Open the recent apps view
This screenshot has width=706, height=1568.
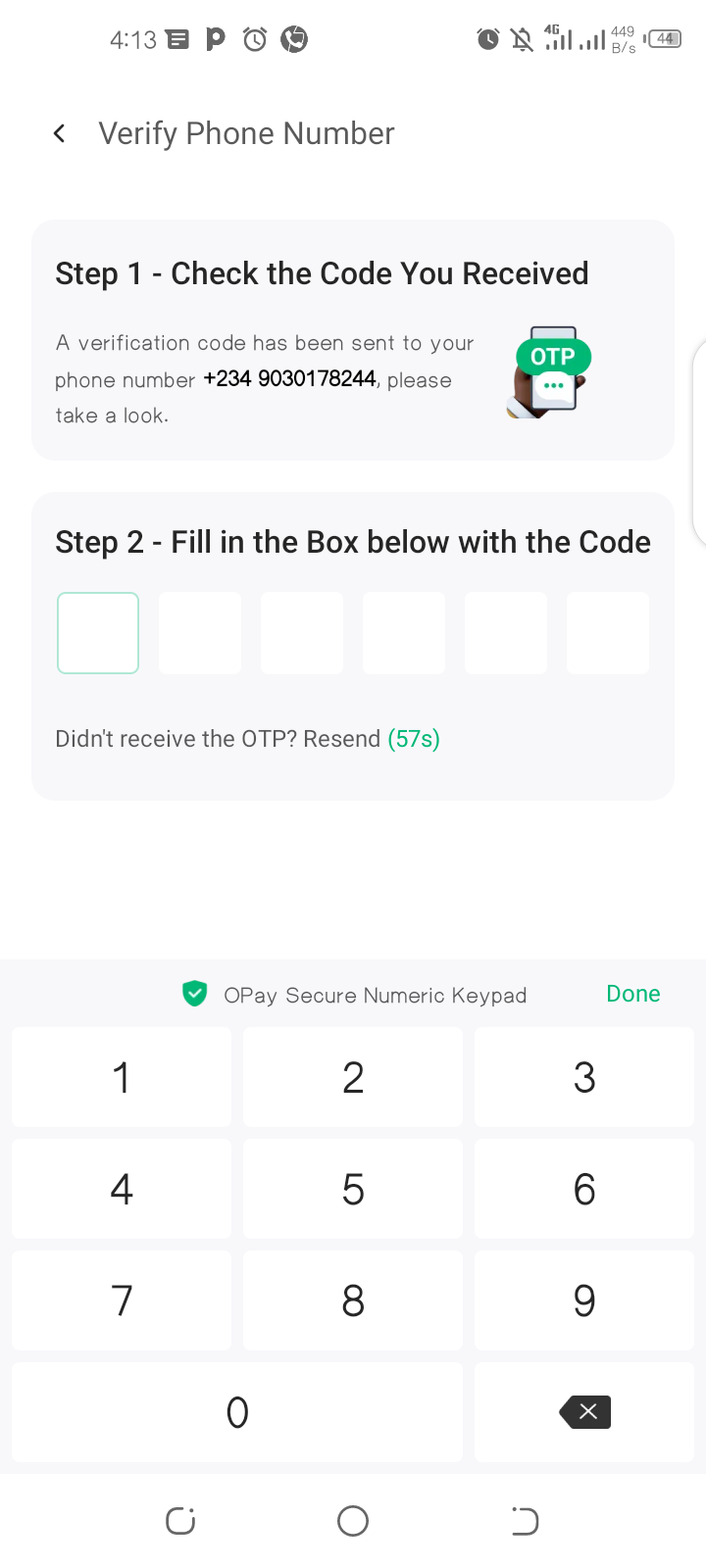(180, 1521)
